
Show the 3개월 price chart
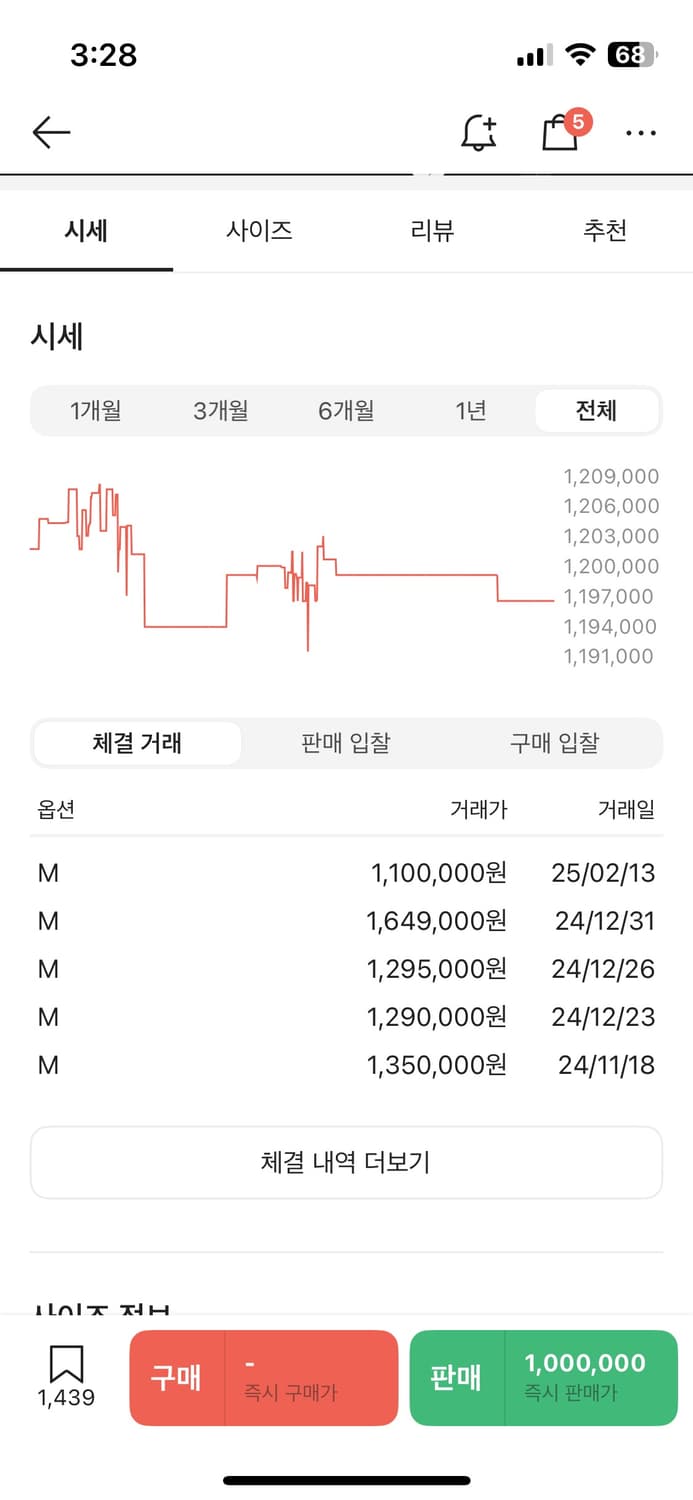point(221,410)
